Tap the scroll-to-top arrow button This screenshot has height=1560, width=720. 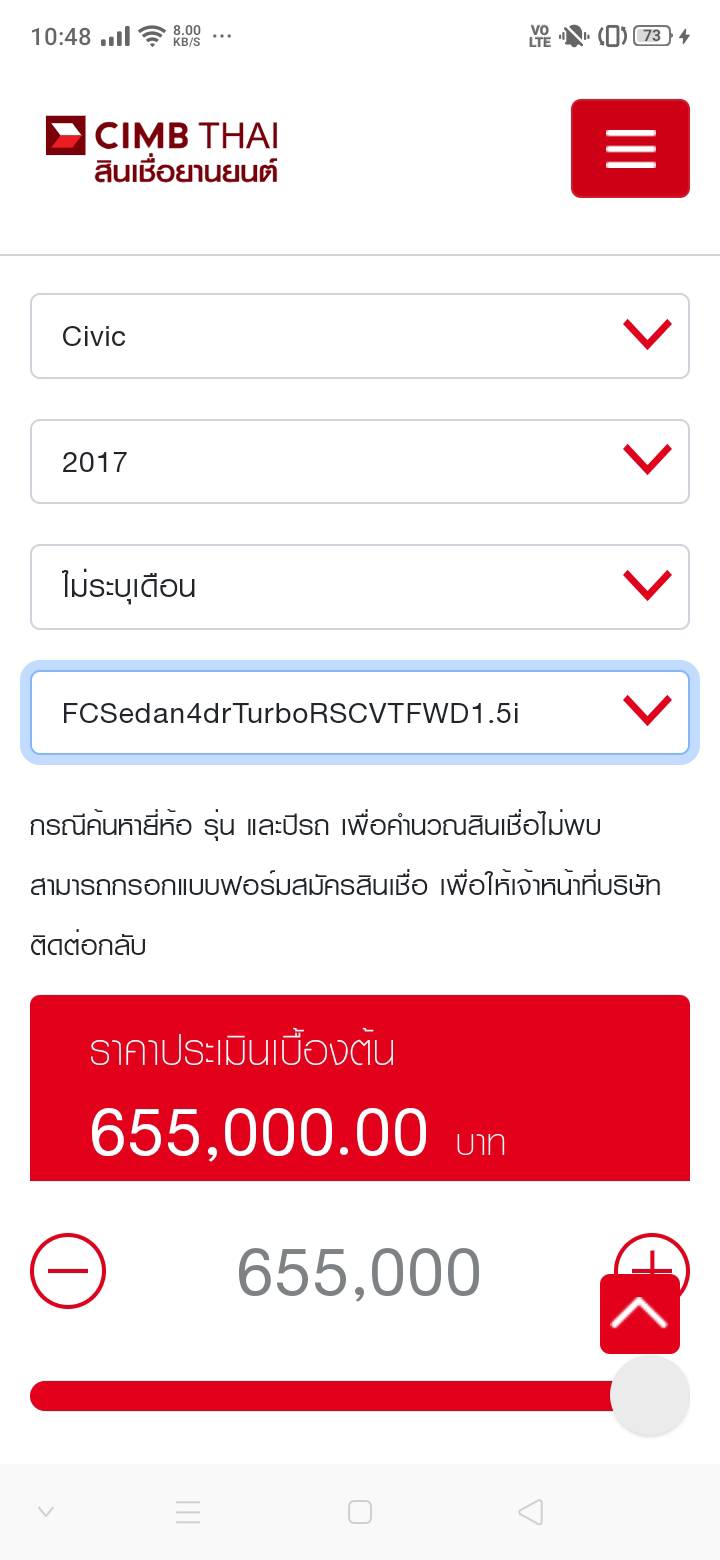coord(640,1314)
